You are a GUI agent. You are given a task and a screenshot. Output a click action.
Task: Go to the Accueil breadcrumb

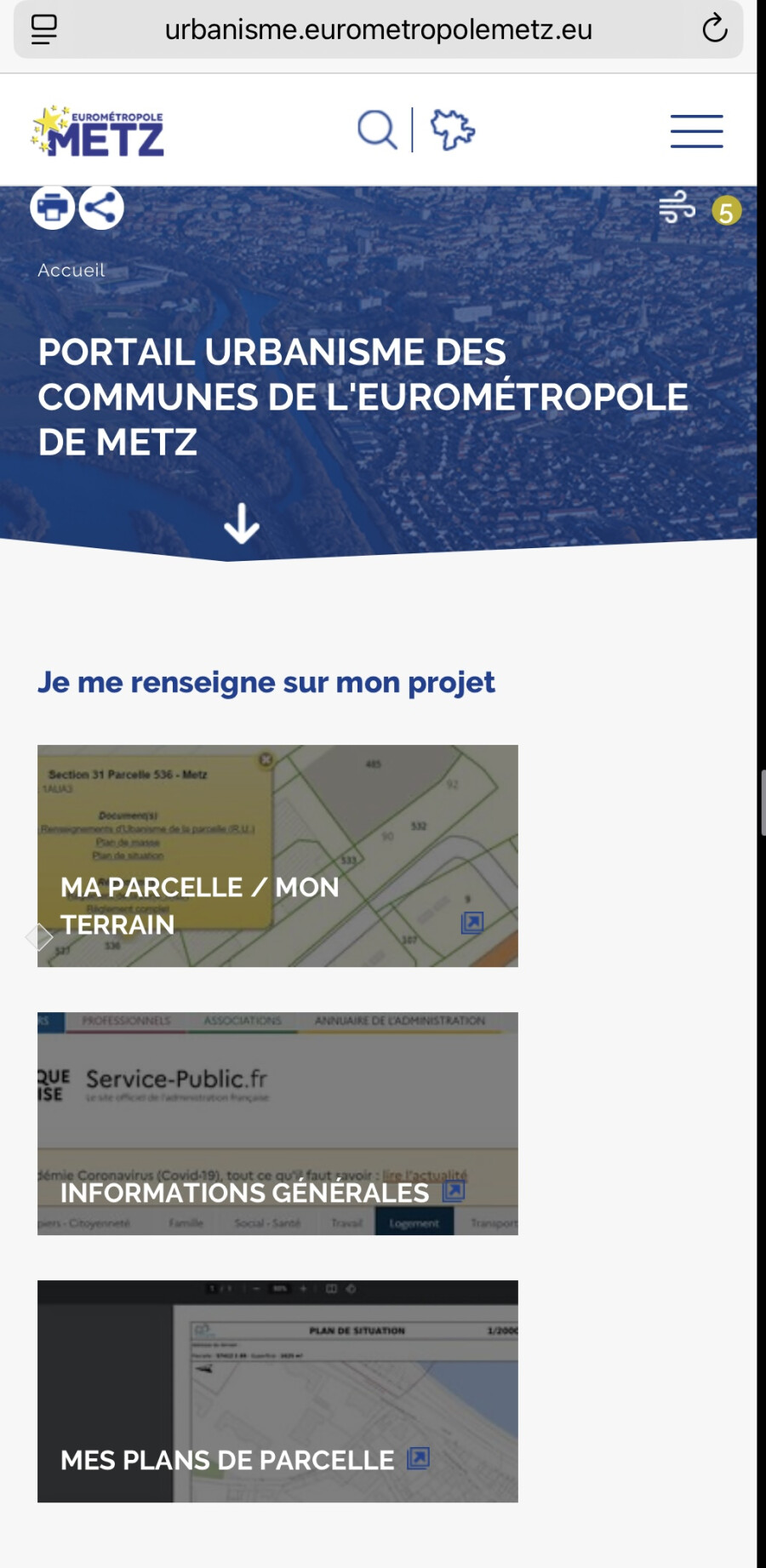tap(71, 270)
